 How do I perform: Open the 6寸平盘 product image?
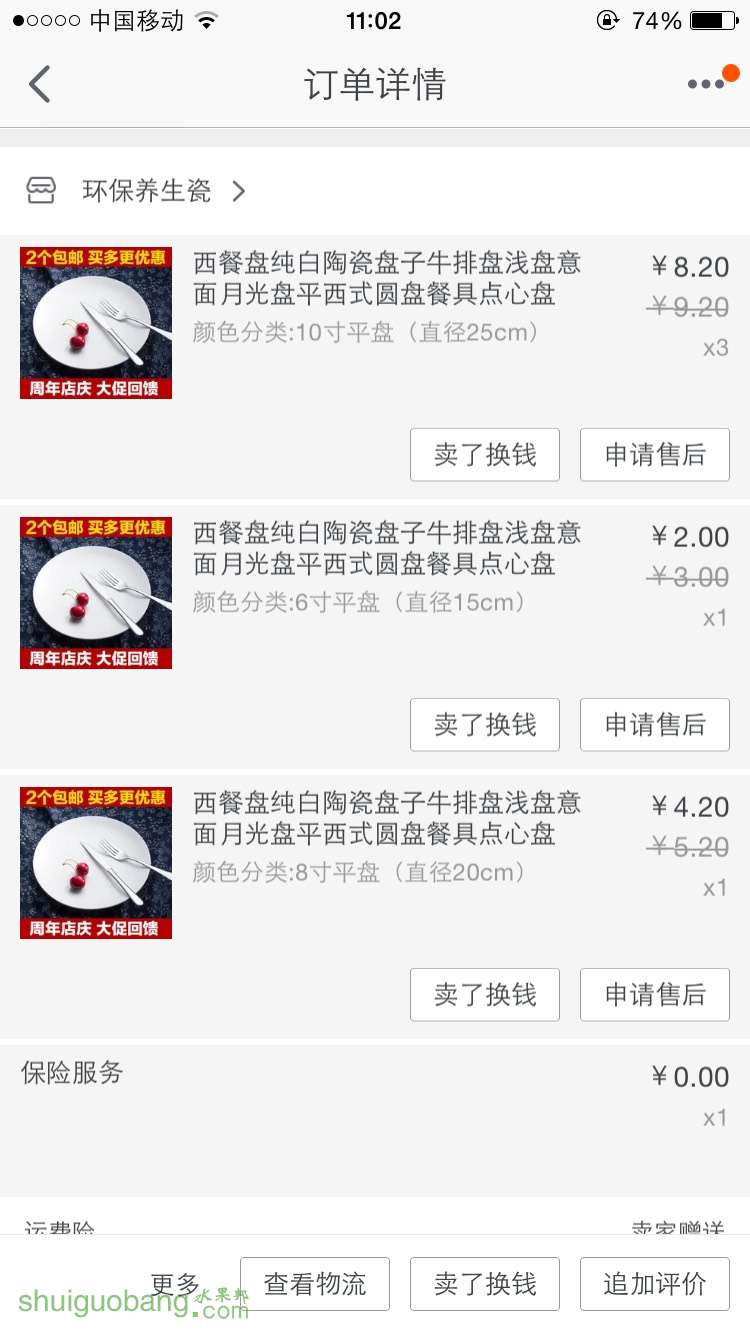point(96,593)
